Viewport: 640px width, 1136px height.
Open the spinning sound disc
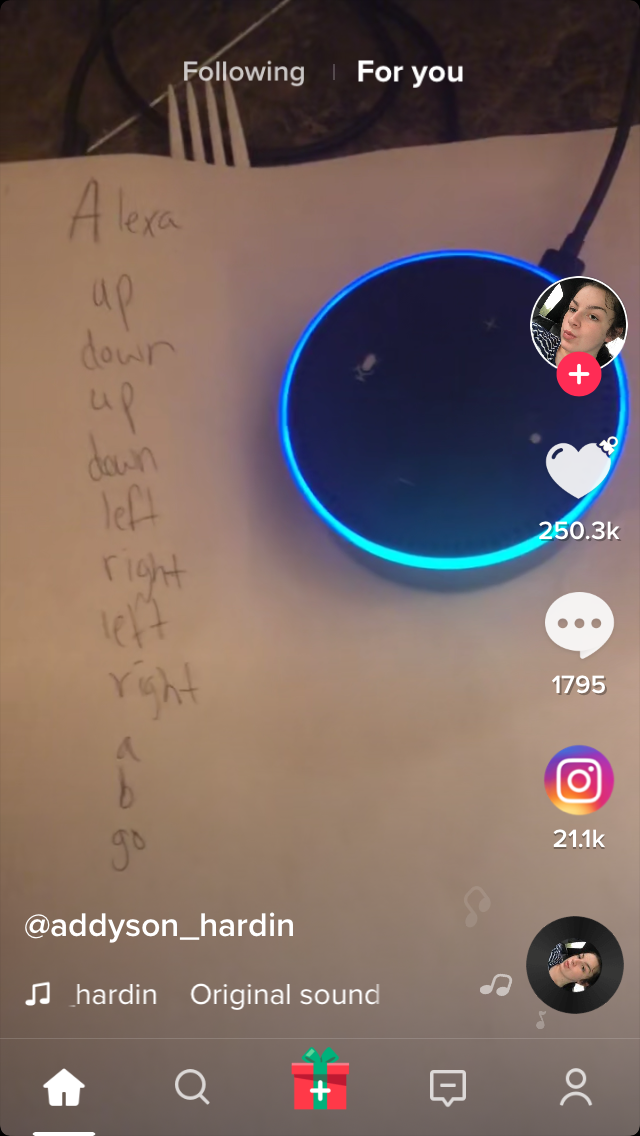click(575, 965)
